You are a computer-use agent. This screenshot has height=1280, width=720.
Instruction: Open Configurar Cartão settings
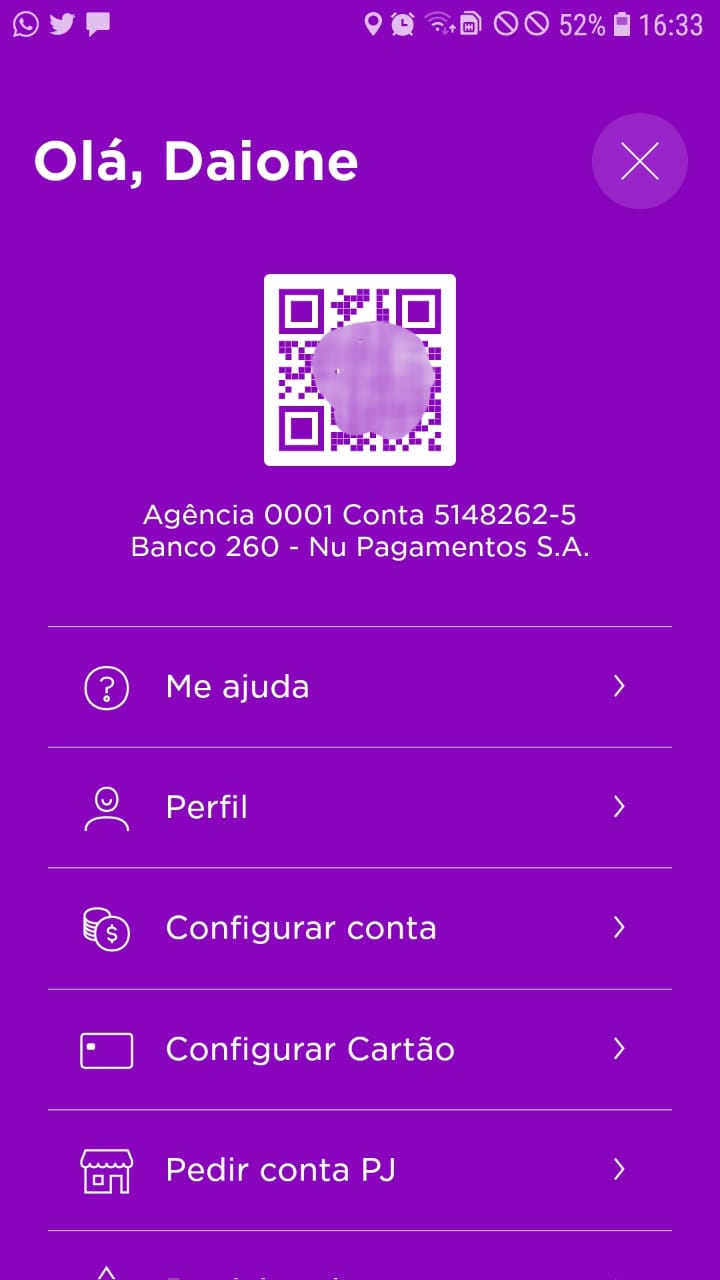[x=360, y=1049]
